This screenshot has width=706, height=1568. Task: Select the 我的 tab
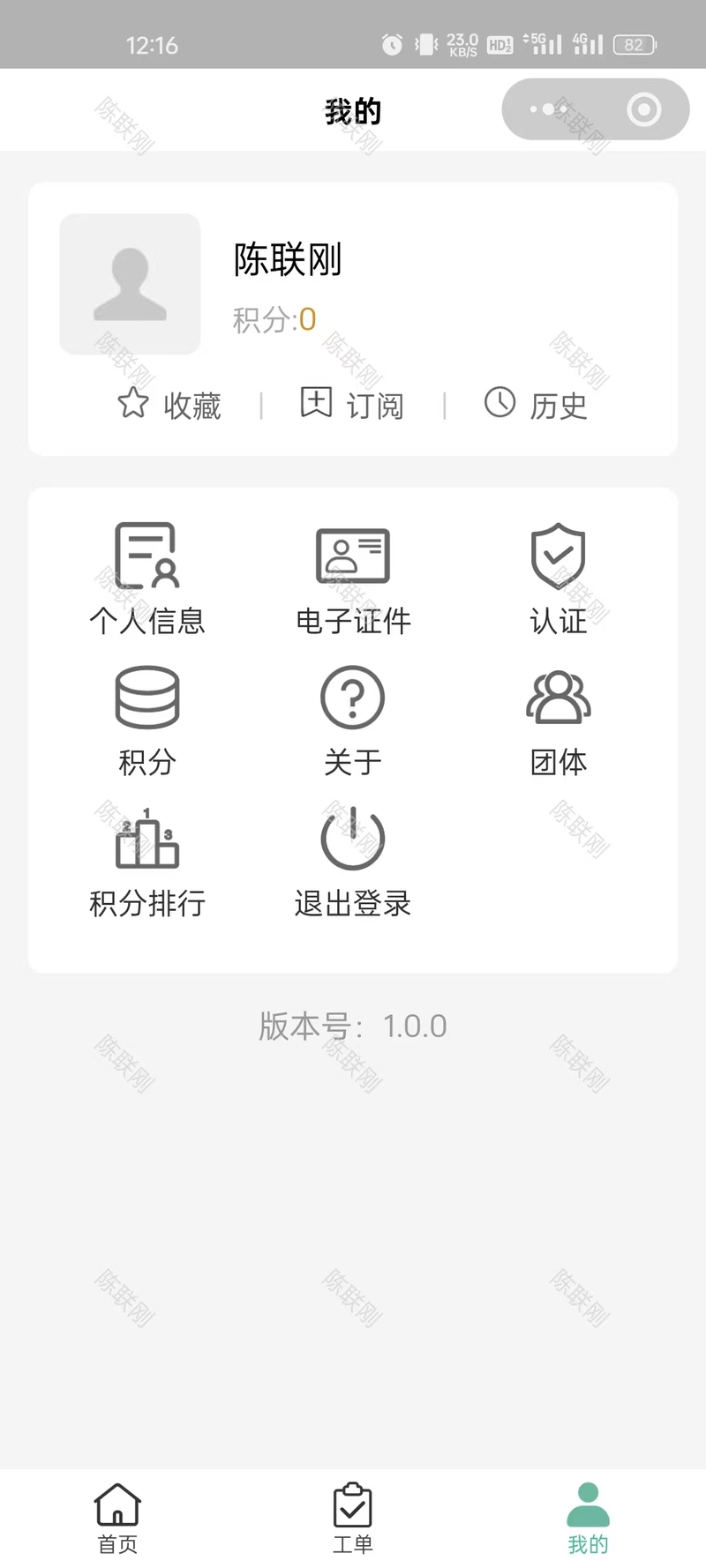click(588, 1517)
